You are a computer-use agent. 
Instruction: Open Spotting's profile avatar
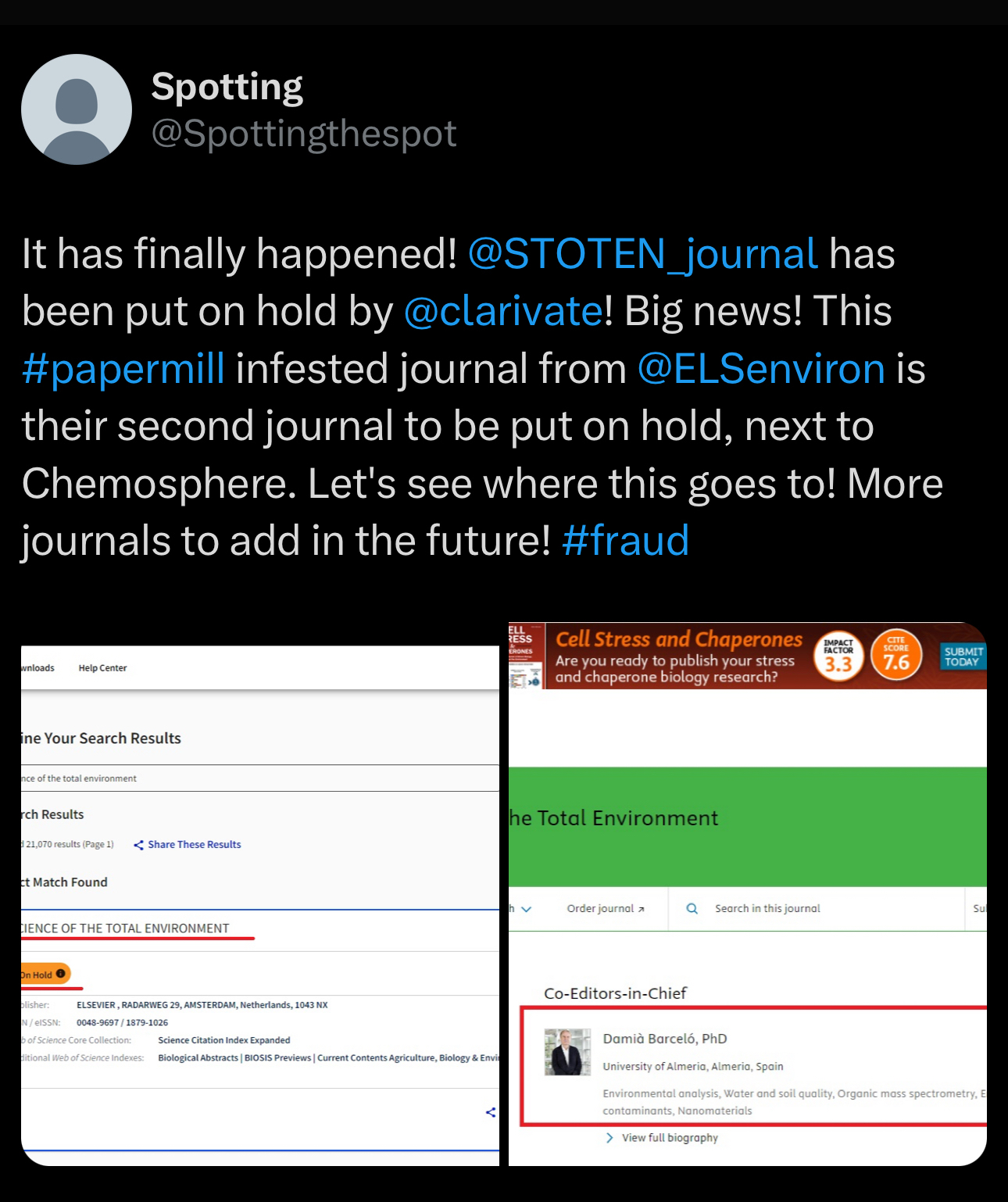click(77, 109)
